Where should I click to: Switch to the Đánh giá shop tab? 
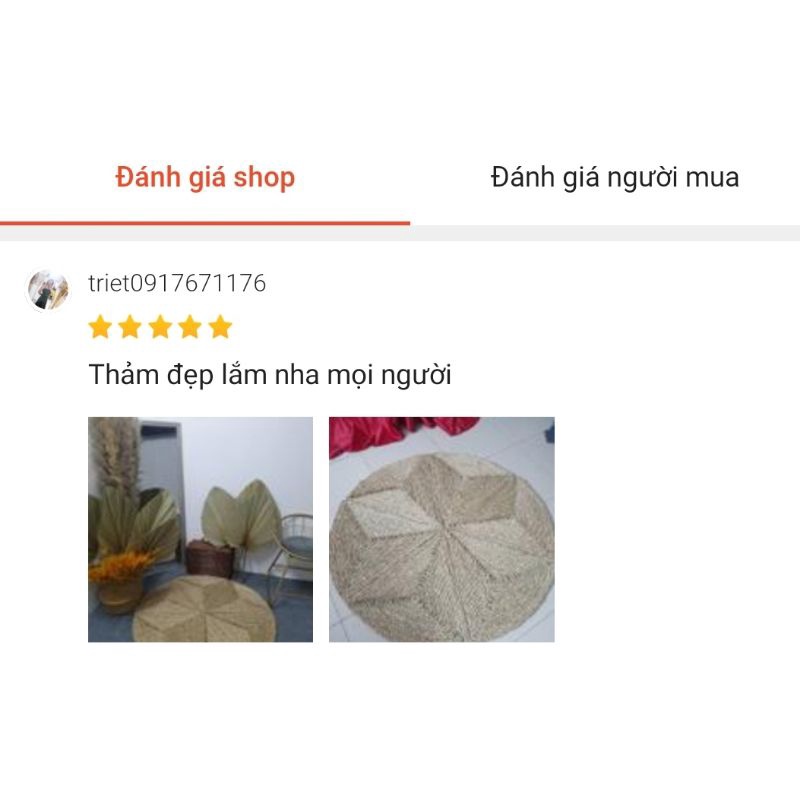click(205, 179)
